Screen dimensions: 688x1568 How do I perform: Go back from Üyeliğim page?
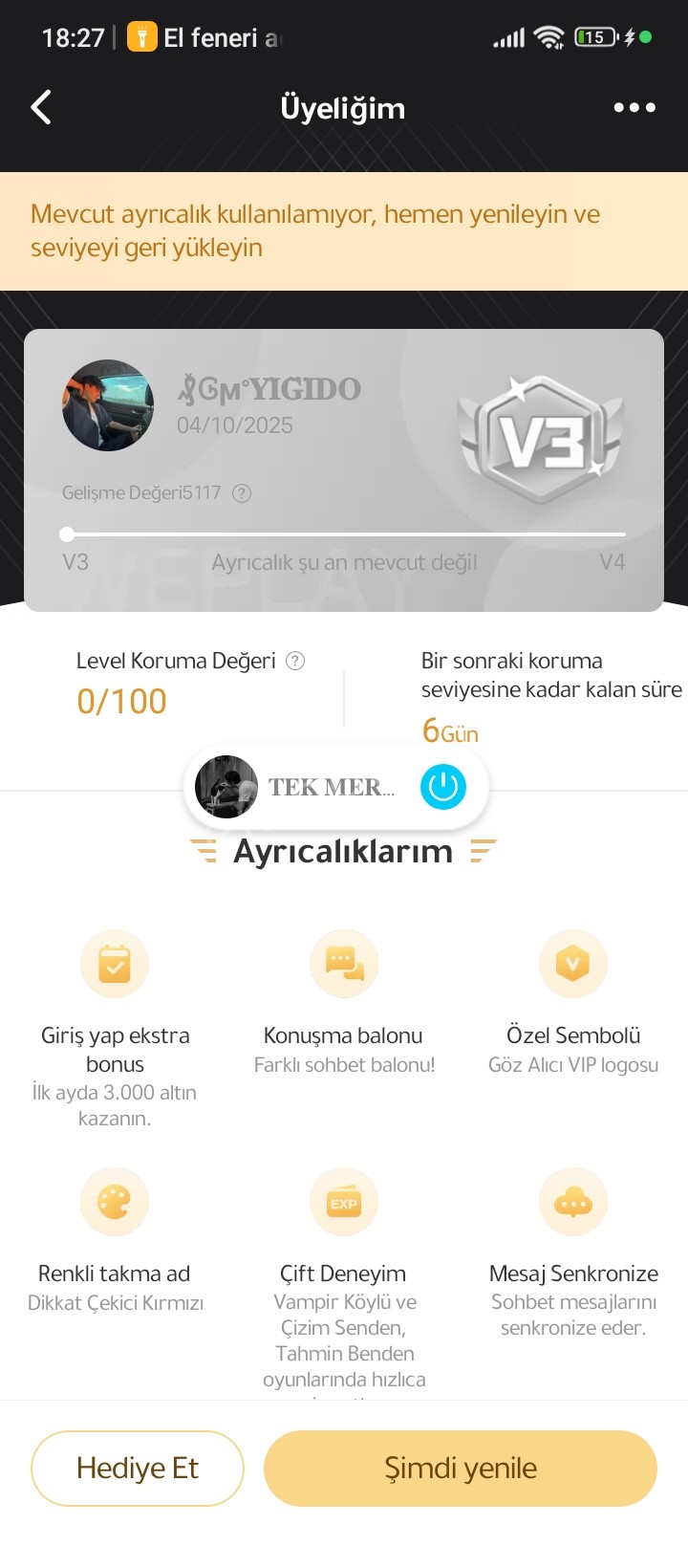click(x=41, y=108)
